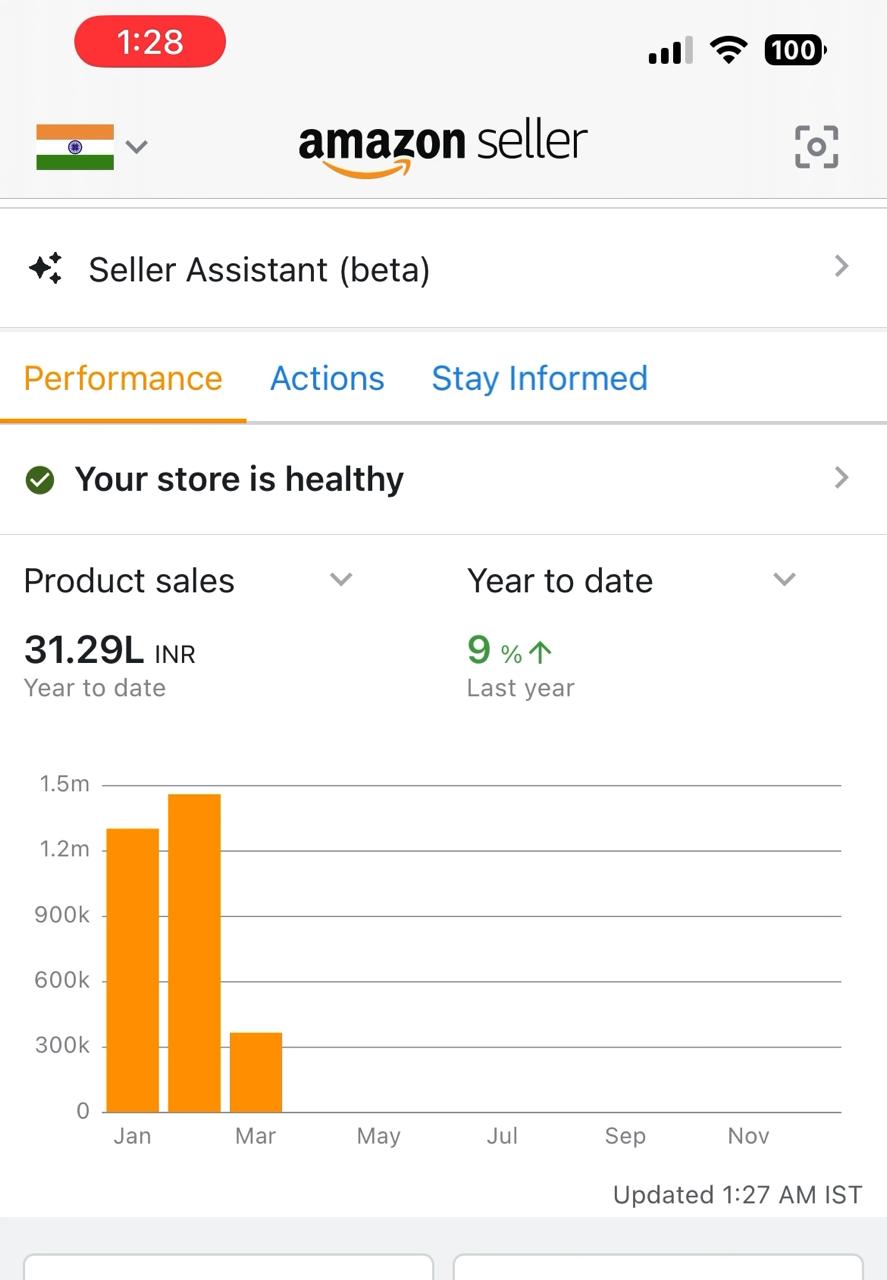Select the March sales bar
This screenshot has width=887, height=1280.
tap(255, 1070)
